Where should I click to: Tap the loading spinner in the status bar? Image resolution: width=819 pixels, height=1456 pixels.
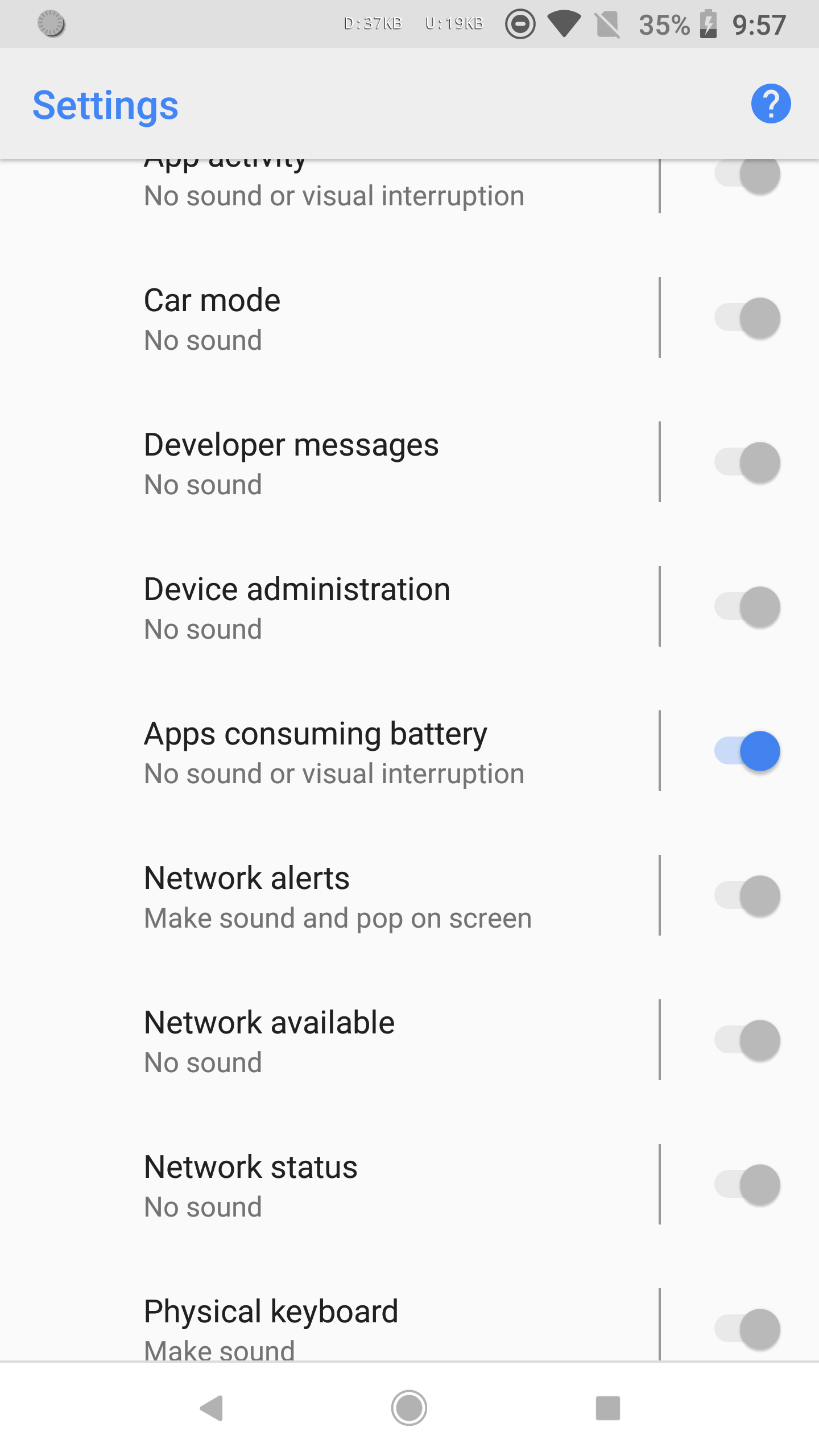click(51, 23)
